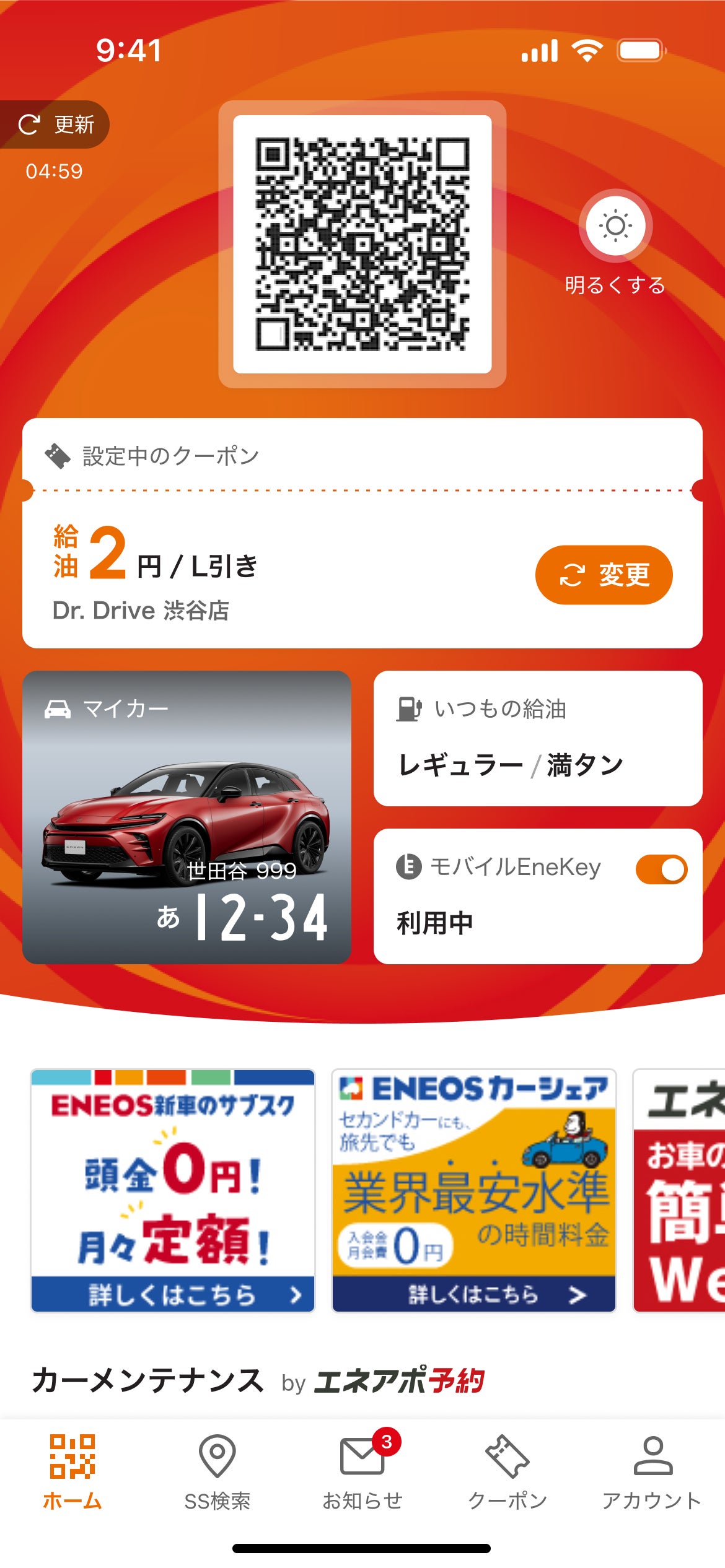Toggle the モバイルEneKey switch

(661, 869)
